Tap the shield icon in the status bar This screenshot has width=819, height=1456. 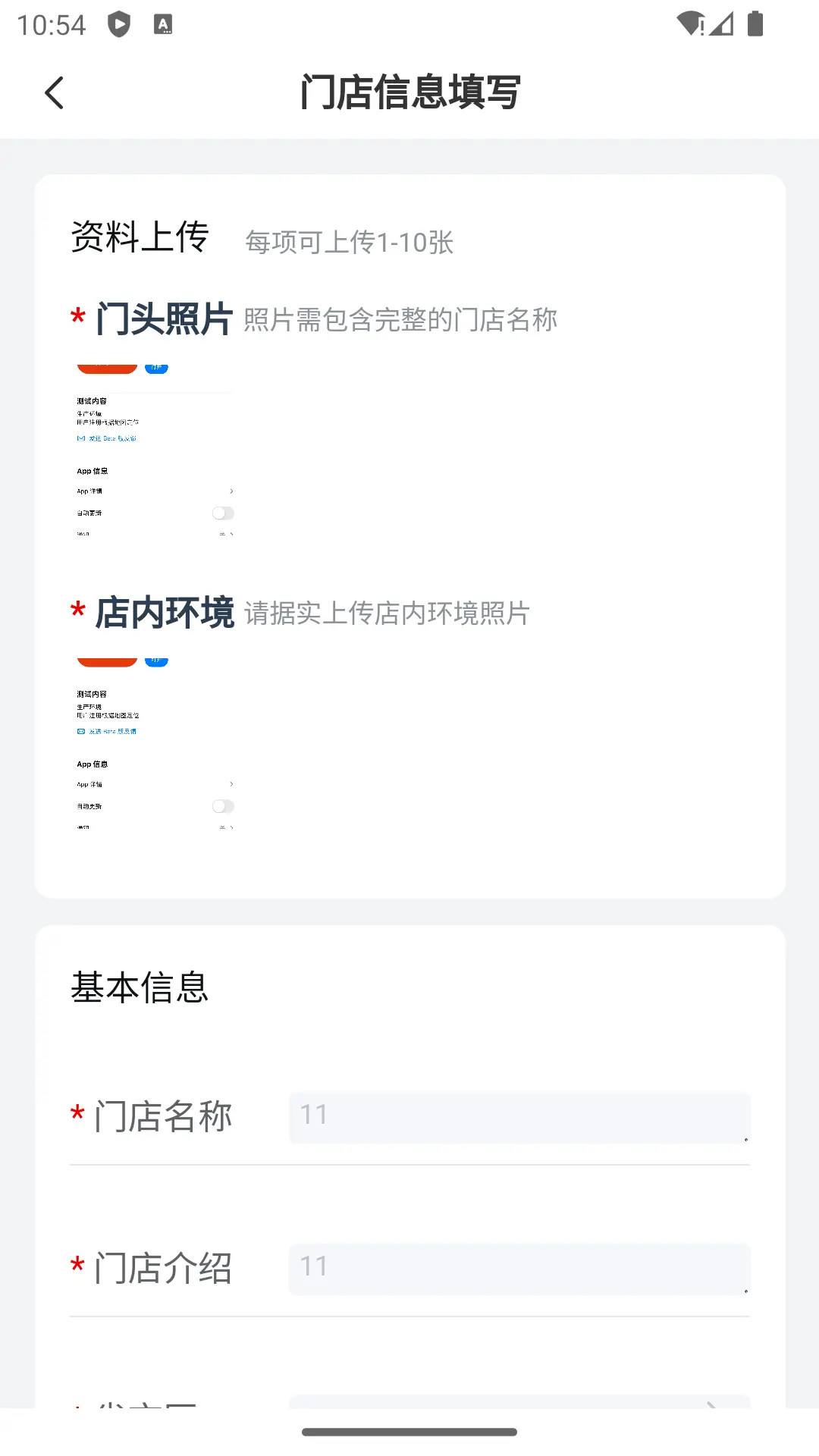tap(118, 23)
